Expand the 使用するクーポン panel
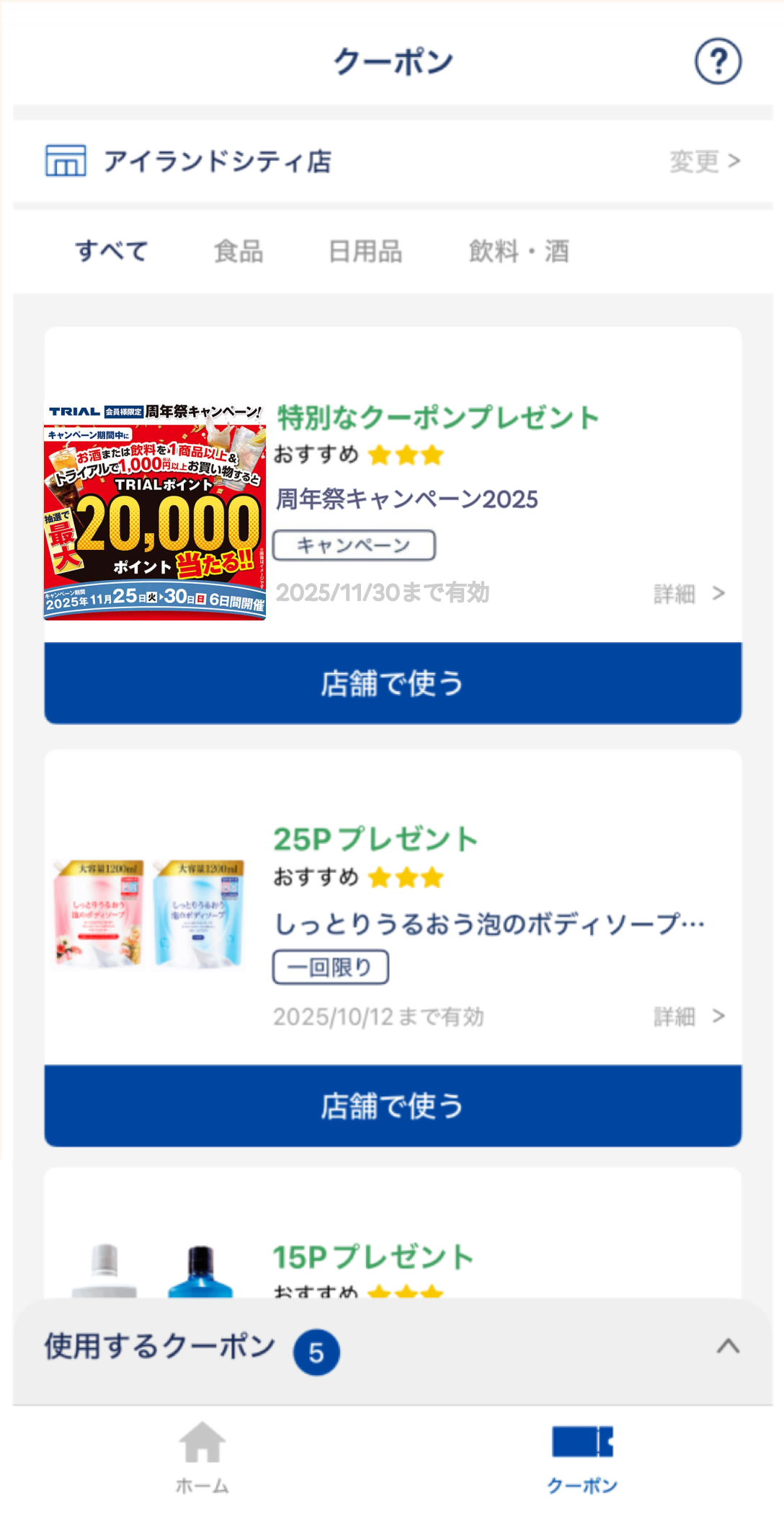 click(x=728, y=1346)
